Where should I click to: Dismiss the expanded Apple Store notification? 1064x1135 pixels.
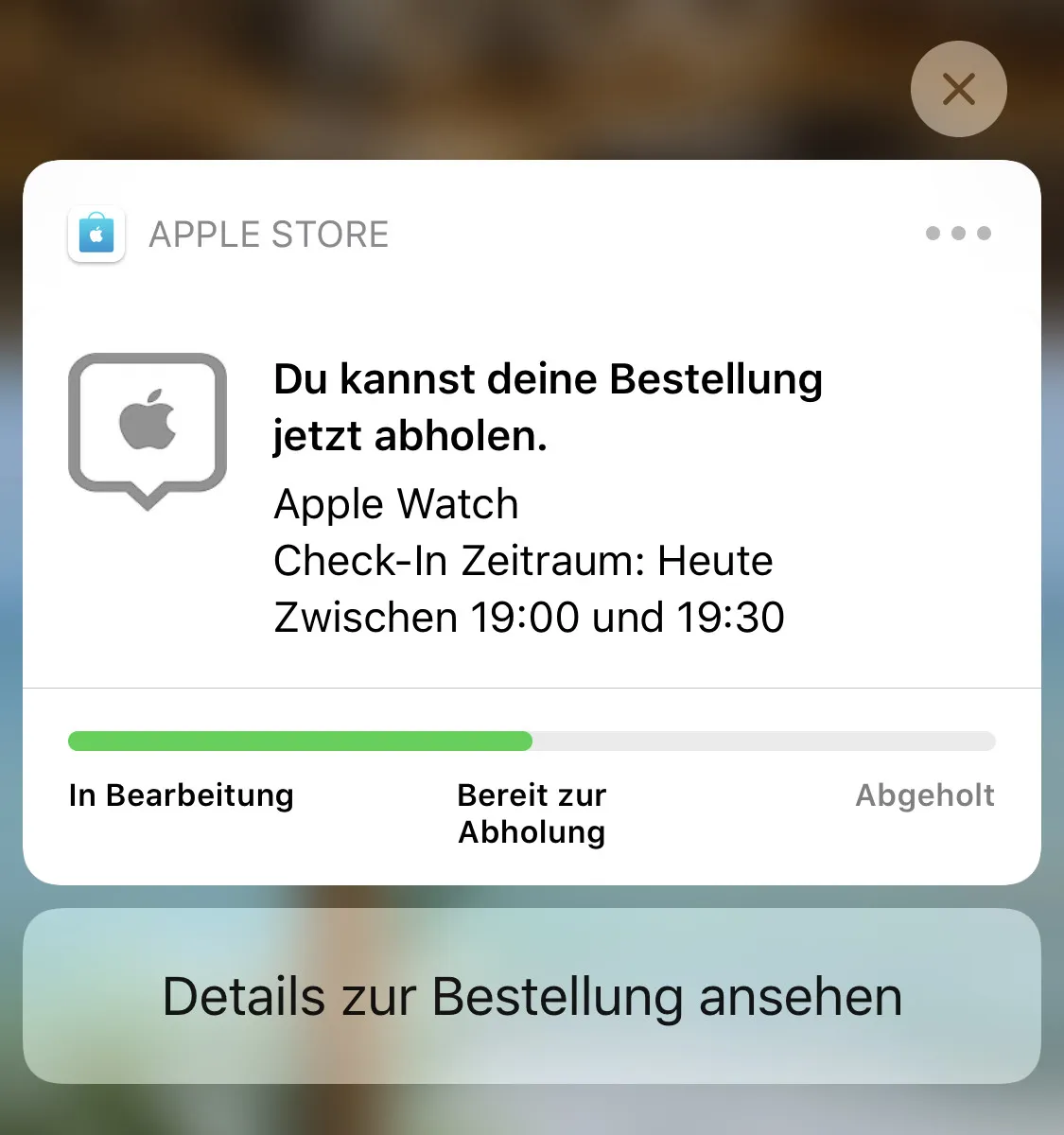coord(958,90)
